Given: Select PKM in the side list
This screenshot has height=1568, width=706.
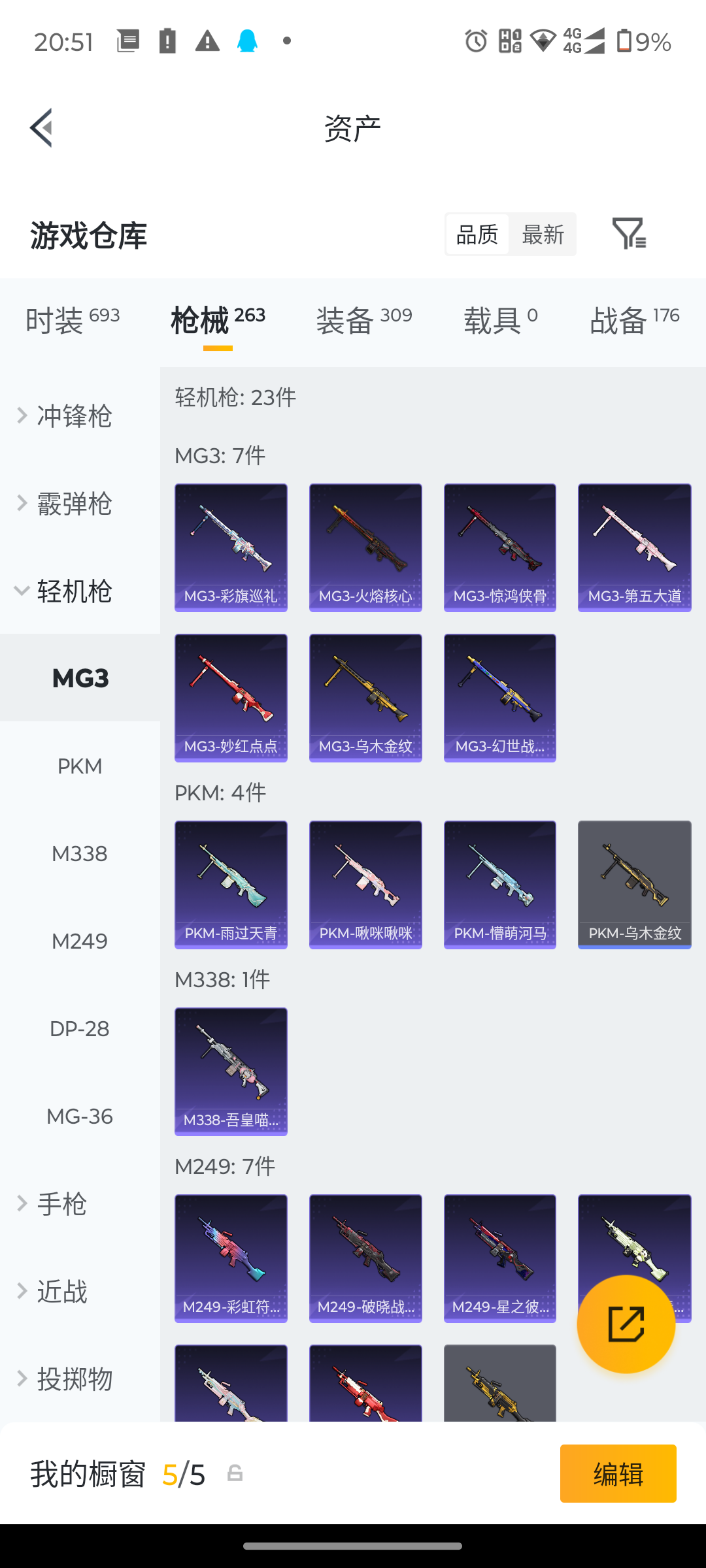Looking at the screenshot, I should point(80,766).
